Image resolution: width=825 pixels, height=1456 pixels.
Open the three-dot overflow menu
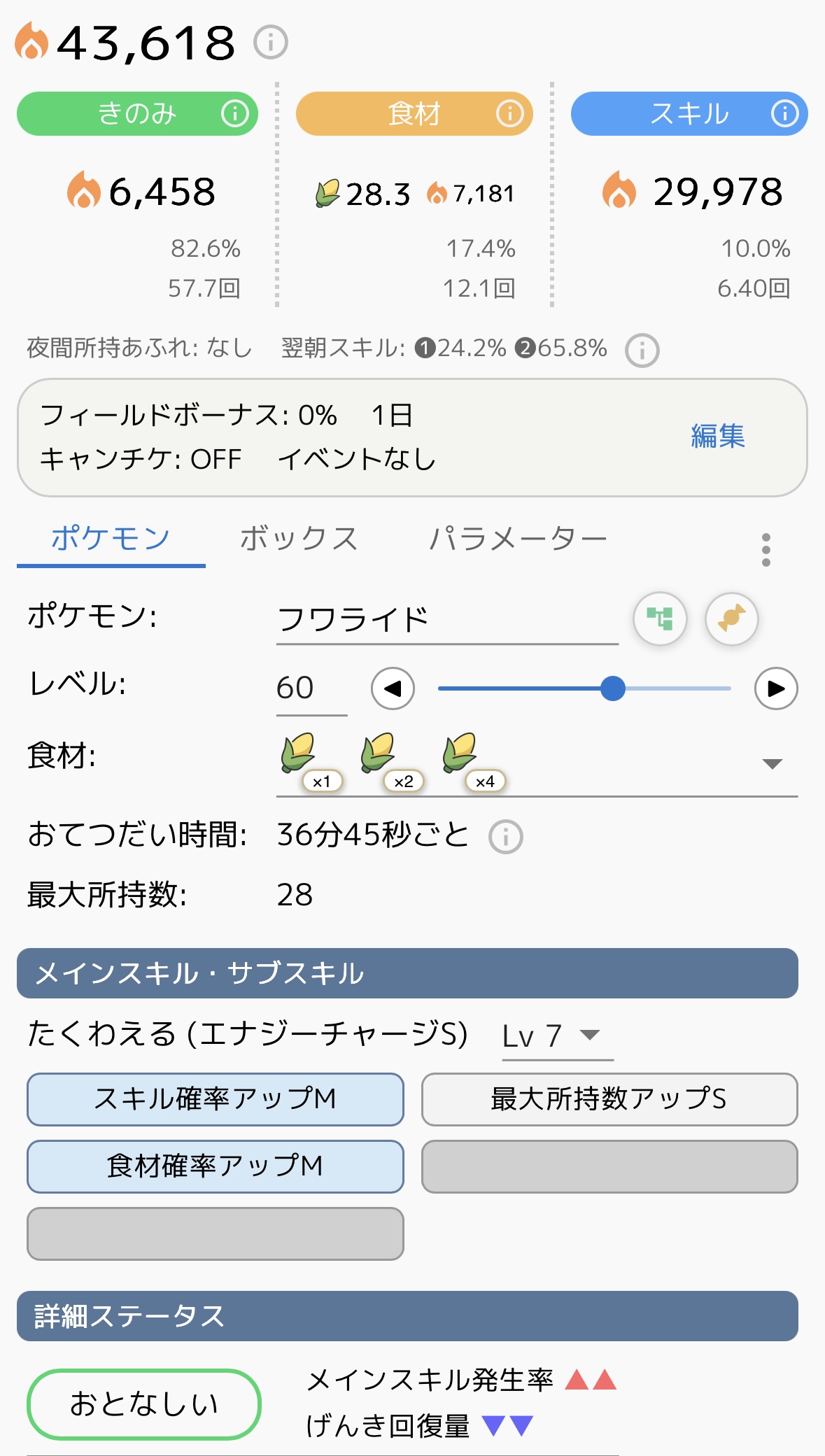766,550
